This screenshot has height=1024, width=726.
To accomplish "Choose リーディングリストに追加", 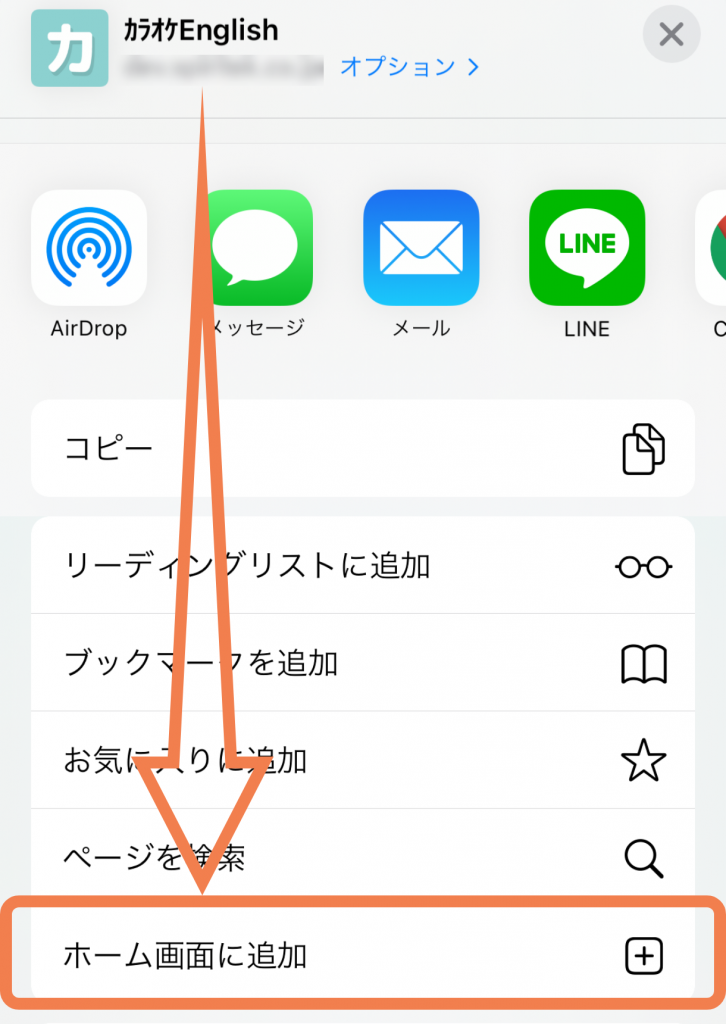I will click(362, 566).
